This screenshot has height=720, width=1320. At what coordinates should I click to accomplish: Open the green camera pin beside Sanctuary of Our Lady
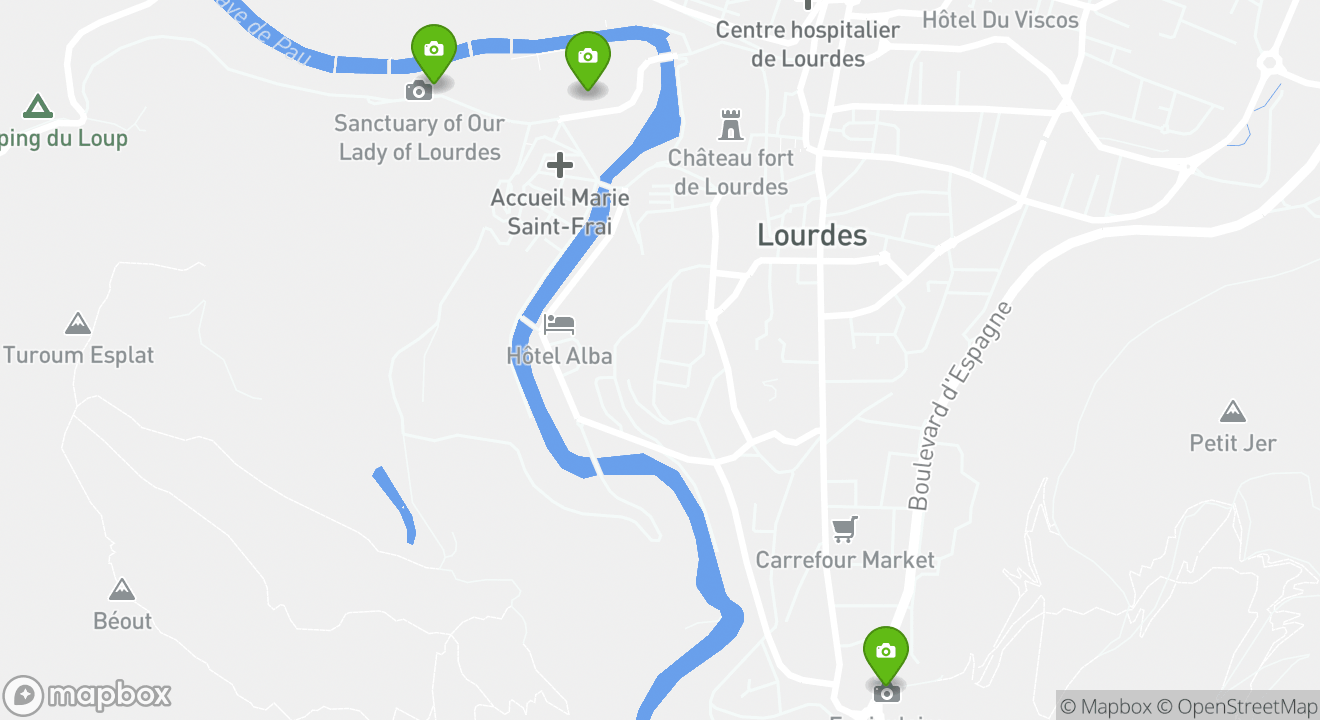tap(433, 51)
